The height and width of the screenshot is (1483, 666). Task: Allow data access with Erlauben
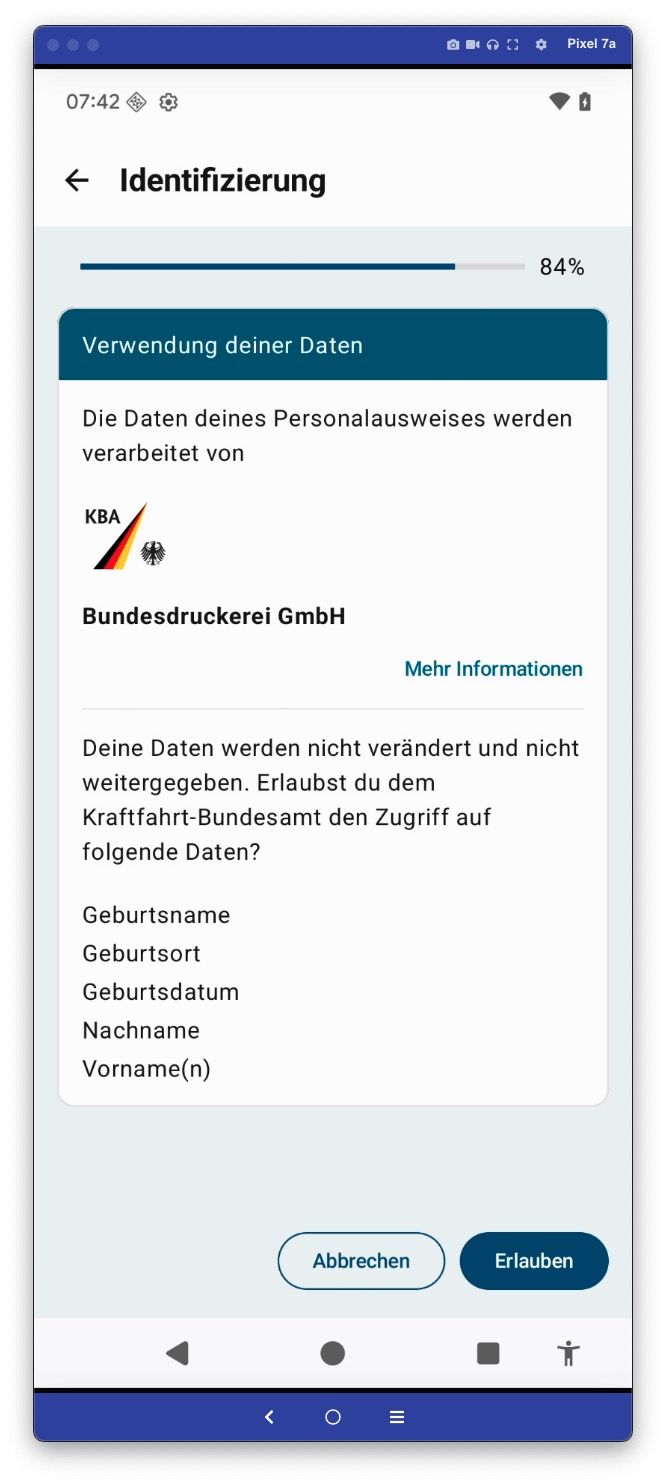pos(534,1261)
